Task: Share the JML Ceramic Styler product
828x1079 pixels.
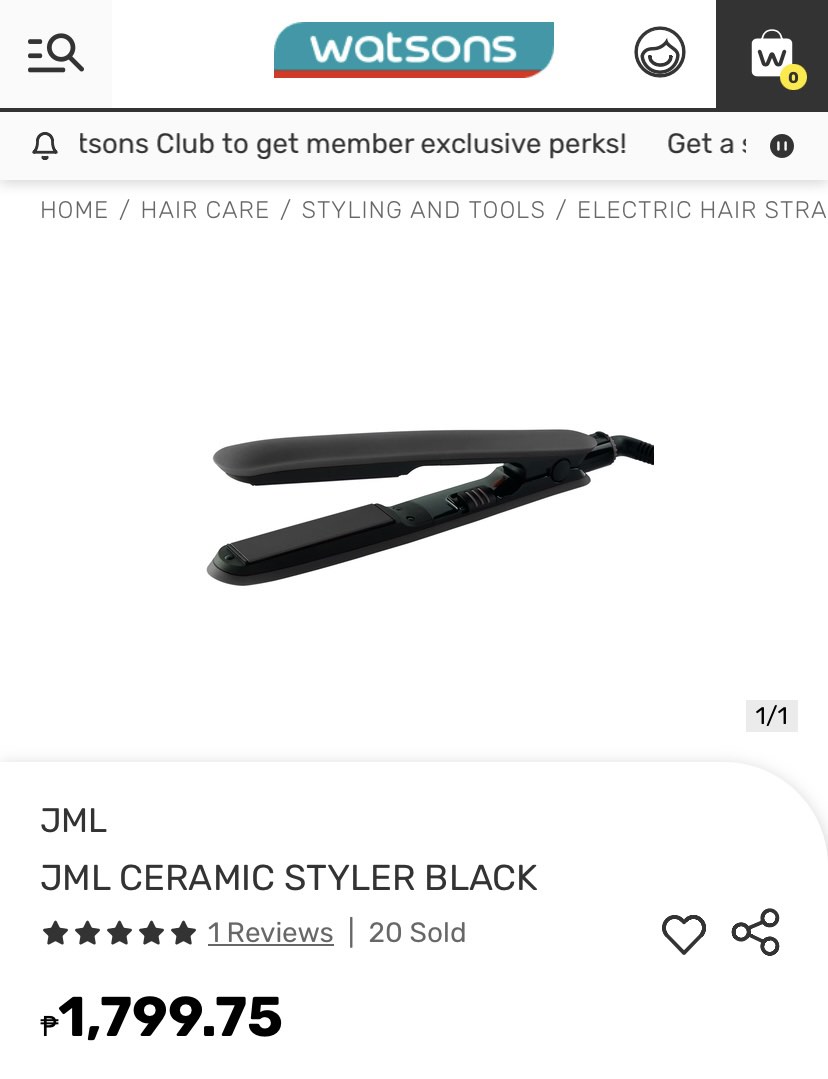Action: [756, 932]
